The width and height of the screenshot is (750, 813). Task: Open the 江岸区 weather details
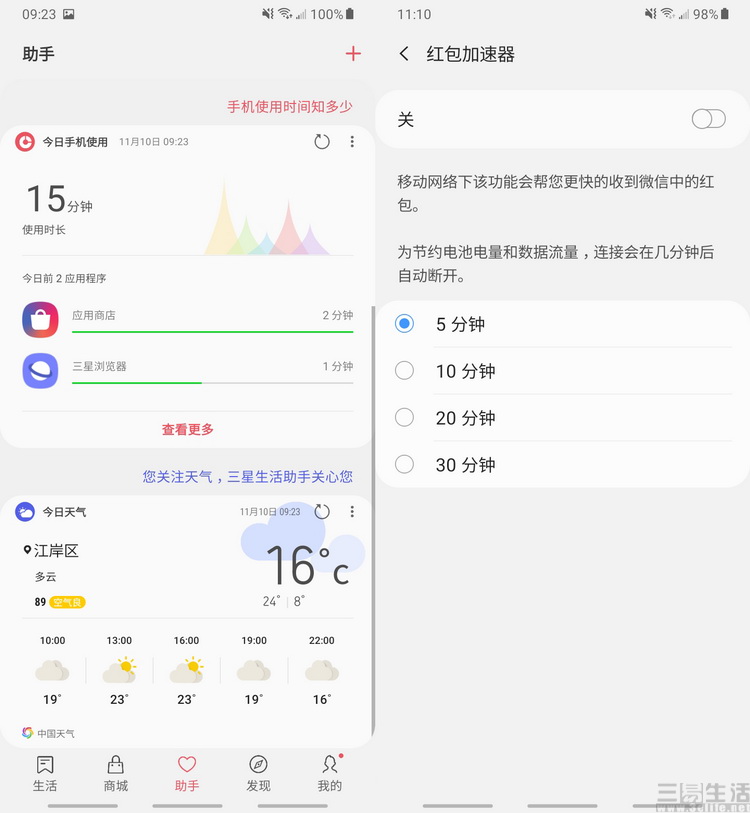point(56,551)
